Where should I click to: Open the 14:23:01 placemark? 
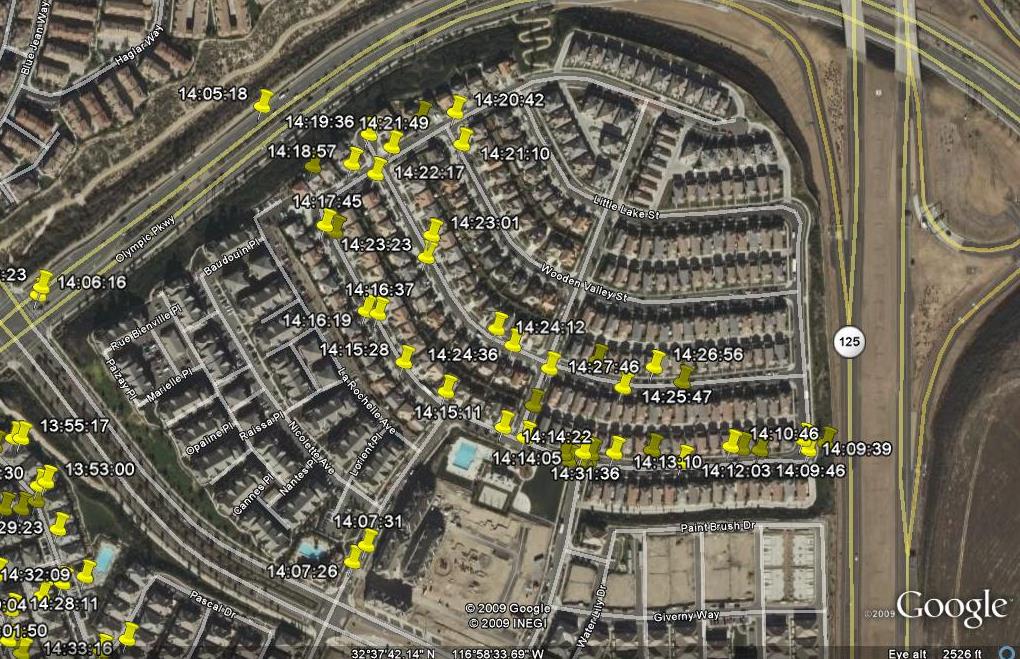[433, 230]
